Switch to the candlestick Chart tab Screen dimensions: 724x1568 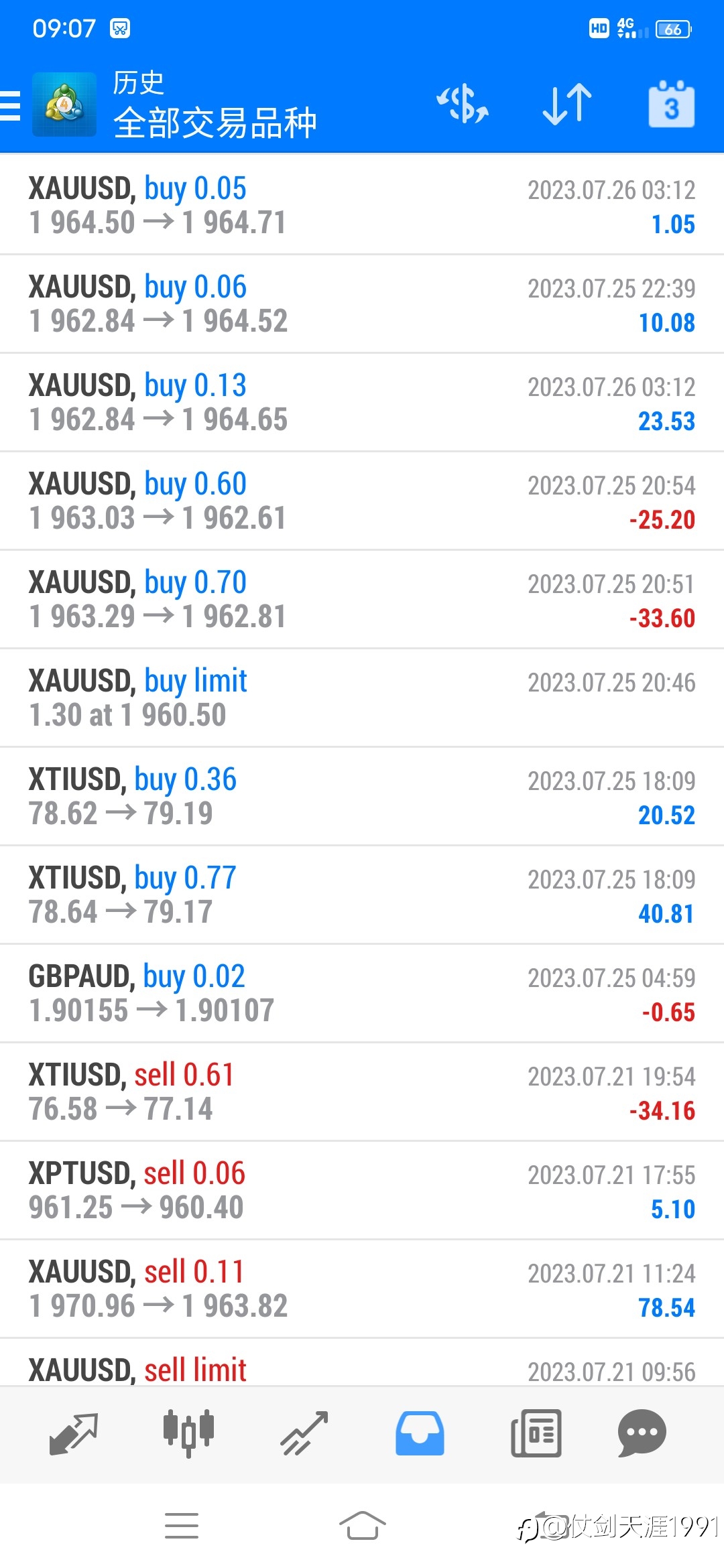(188, 1434)
